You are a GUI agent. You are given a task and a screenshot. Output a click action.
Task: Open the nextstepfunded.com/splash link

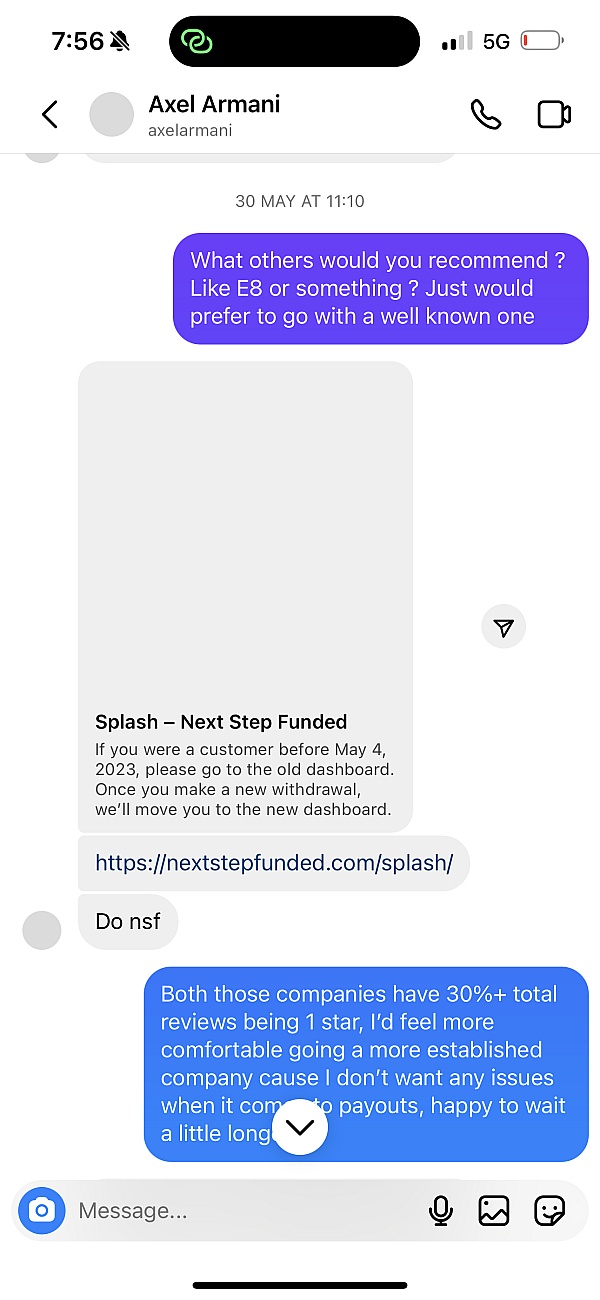(274, 863)
